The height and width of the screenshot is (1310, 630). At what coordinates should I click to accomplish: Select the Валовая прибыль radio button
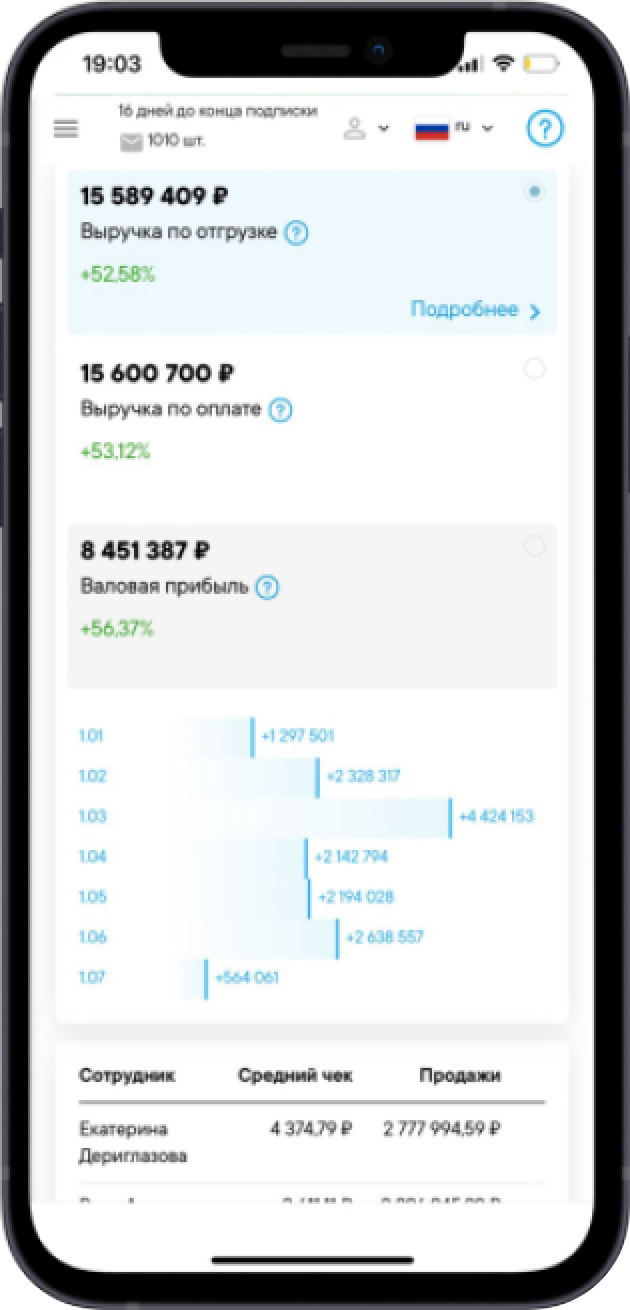coord(535,546)
